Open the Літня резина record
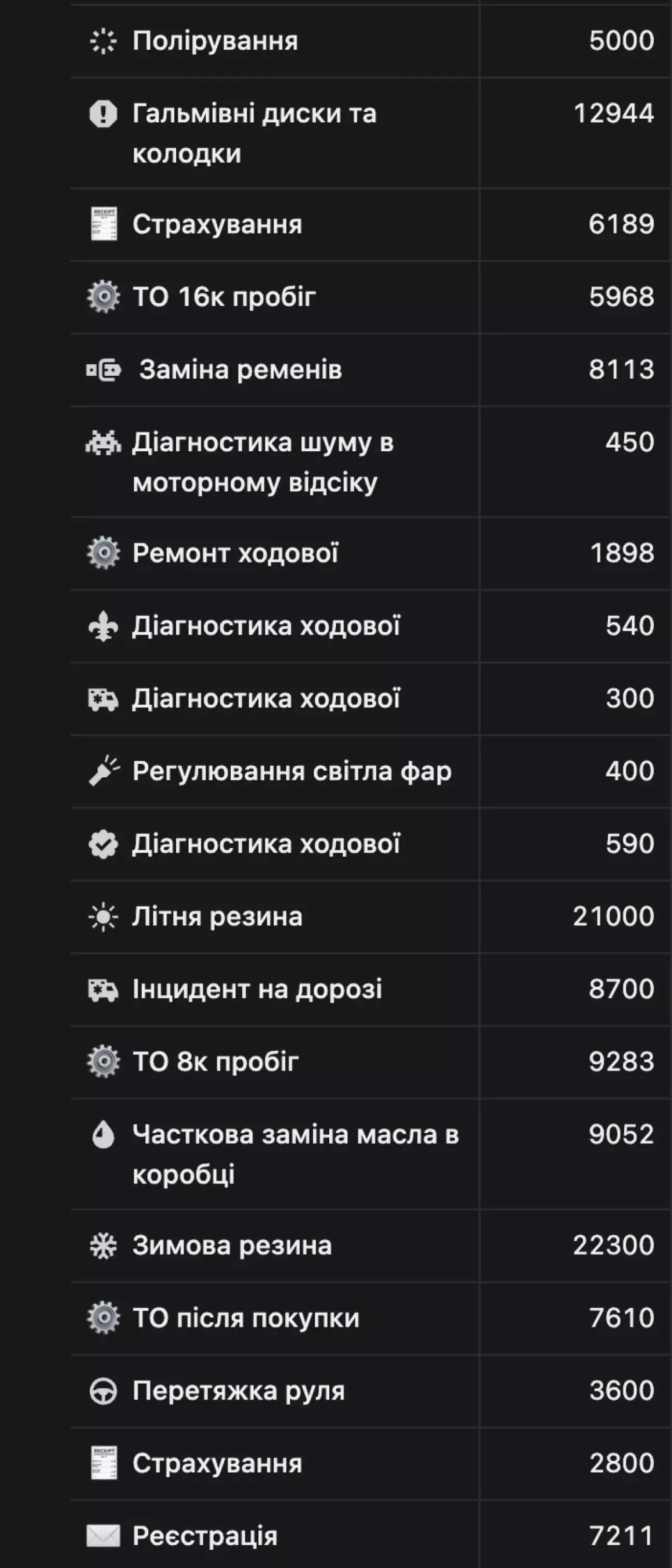Viewport: 672px width, 1568px height. (217, 917)
